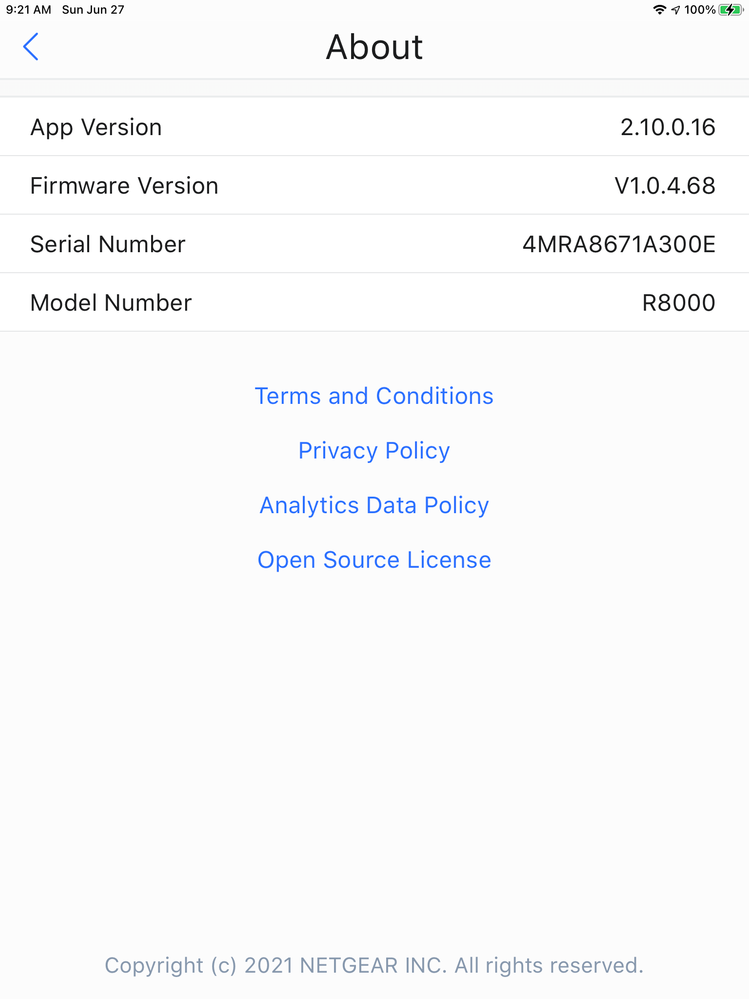Show the Open Source License
The width and height of the screenshot is (749, 999).
point(374,560)
